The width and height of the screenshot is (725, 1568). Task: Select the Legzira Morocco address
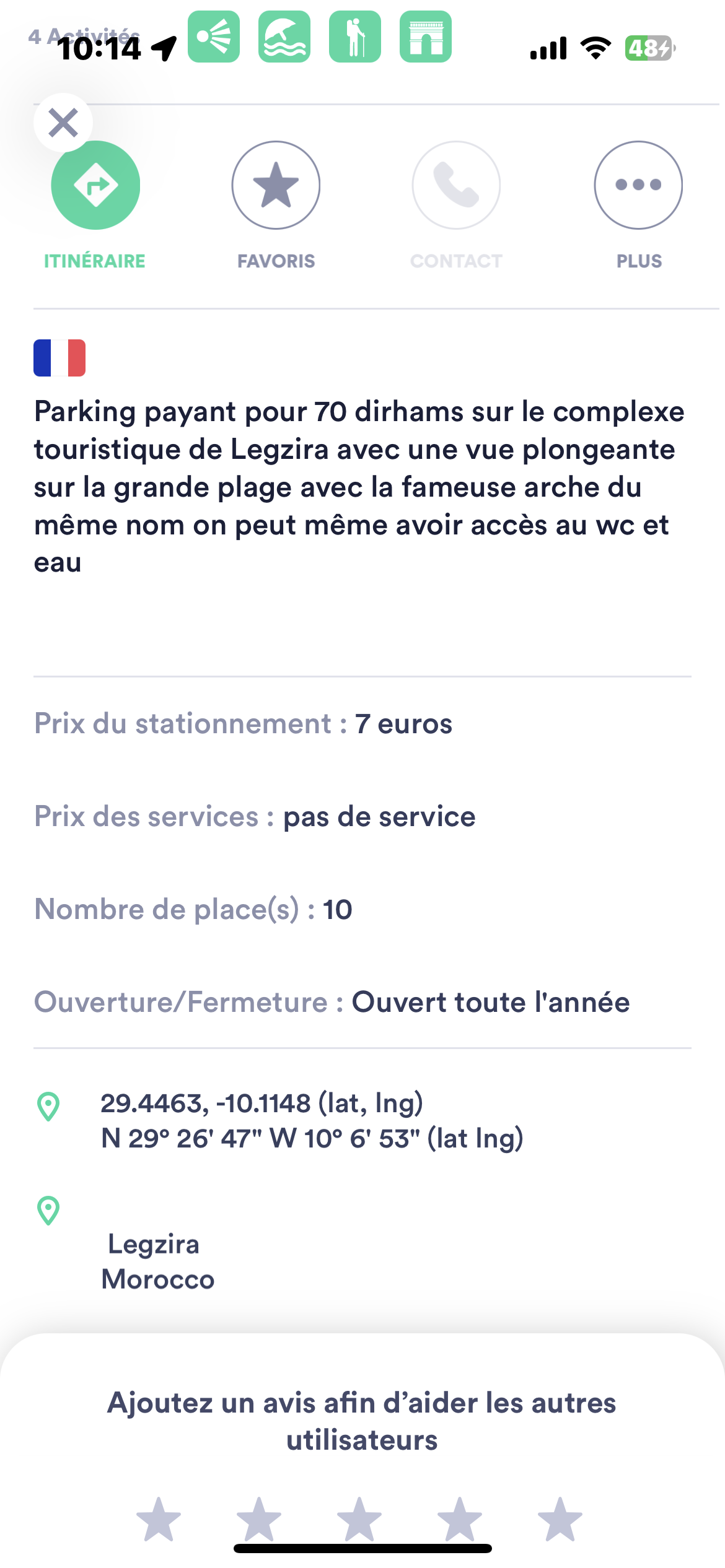point(159,1261)
